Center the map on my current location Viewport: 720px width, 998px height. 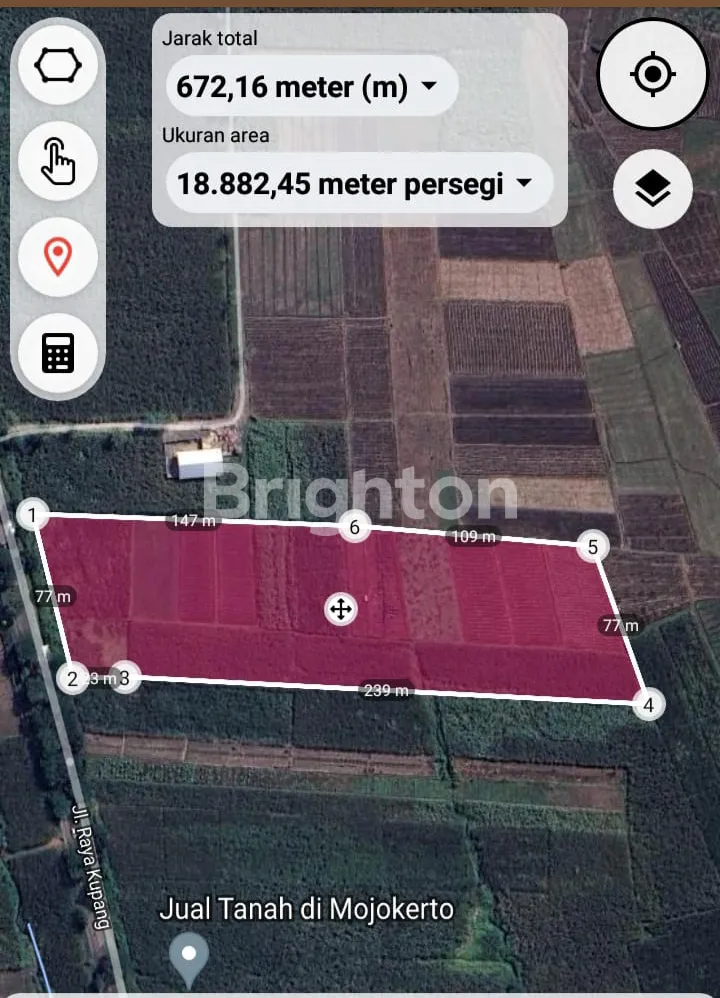click(x=652, y=74)
